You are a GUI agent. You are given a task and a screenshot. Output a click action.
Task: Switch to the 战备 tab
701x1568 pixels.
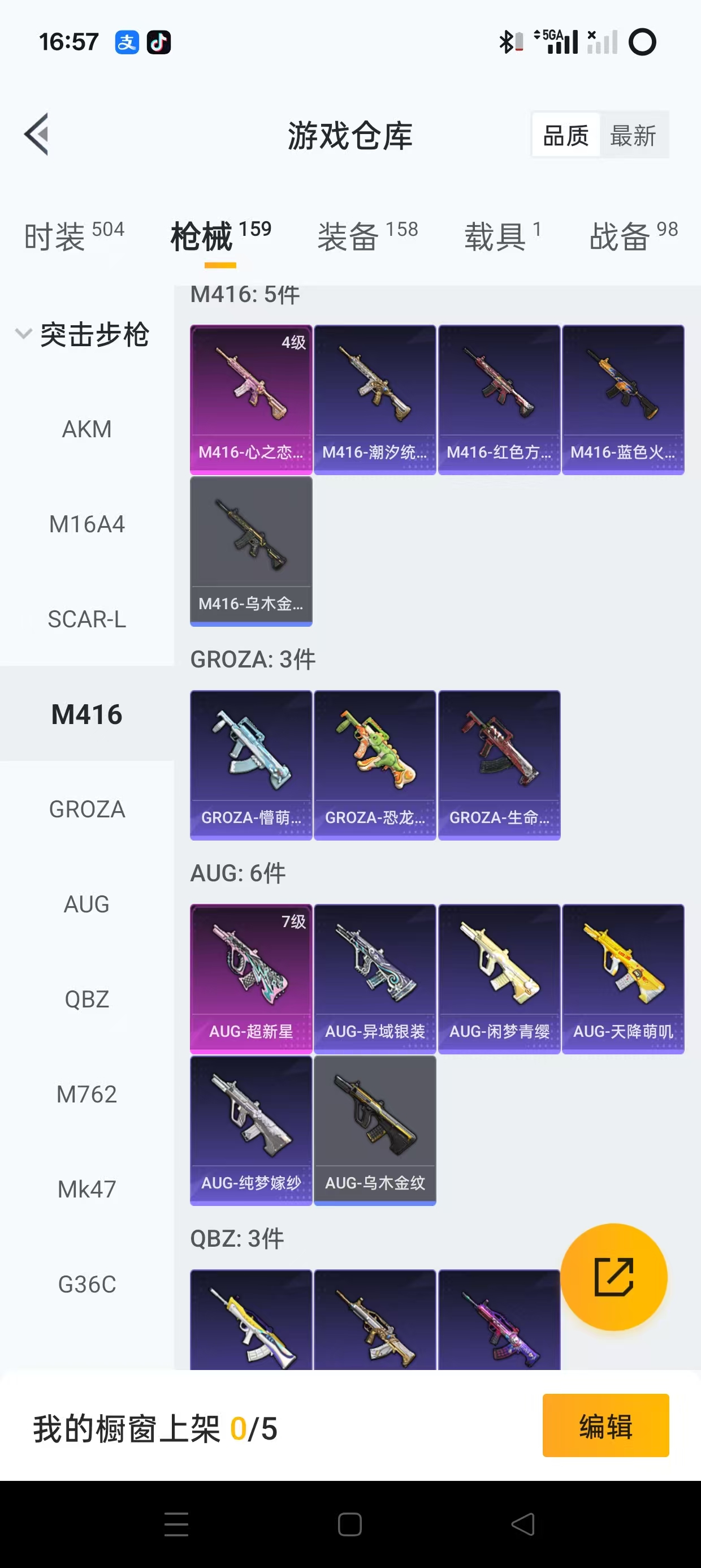[633, 235]
